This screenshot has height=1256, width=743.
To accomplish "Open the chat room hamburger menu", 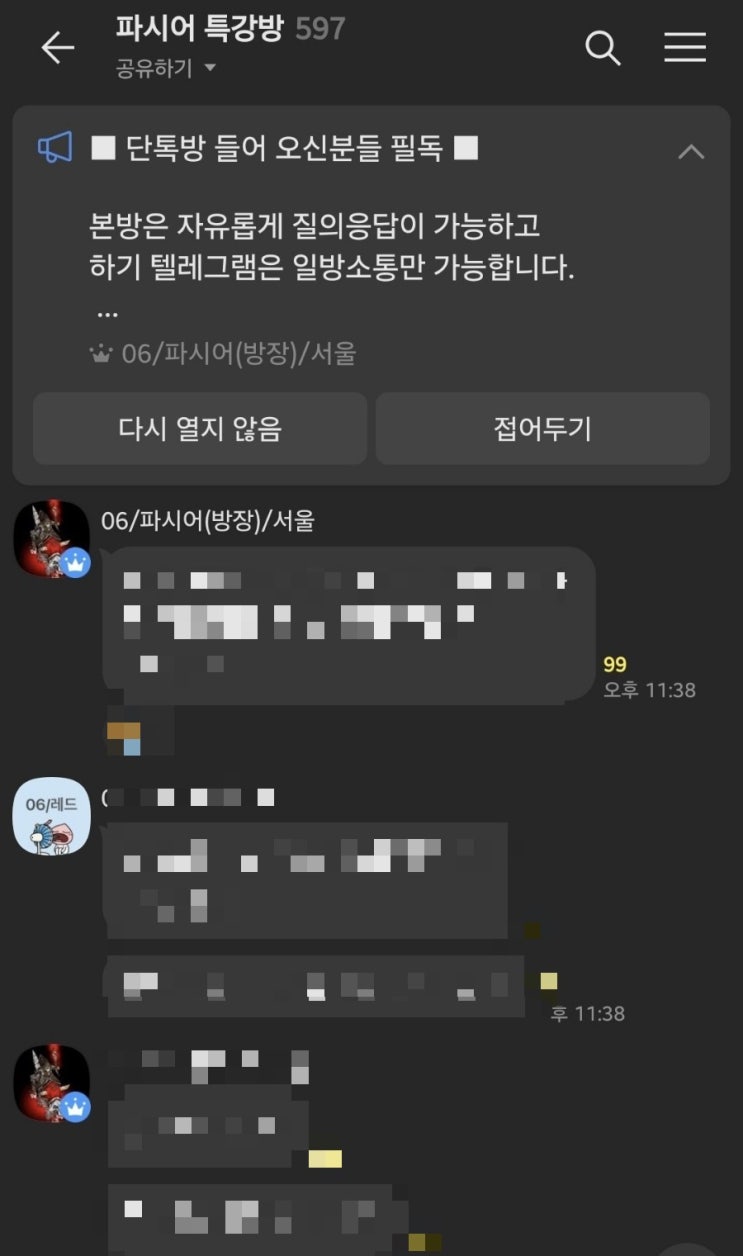I will click(685, 47).
